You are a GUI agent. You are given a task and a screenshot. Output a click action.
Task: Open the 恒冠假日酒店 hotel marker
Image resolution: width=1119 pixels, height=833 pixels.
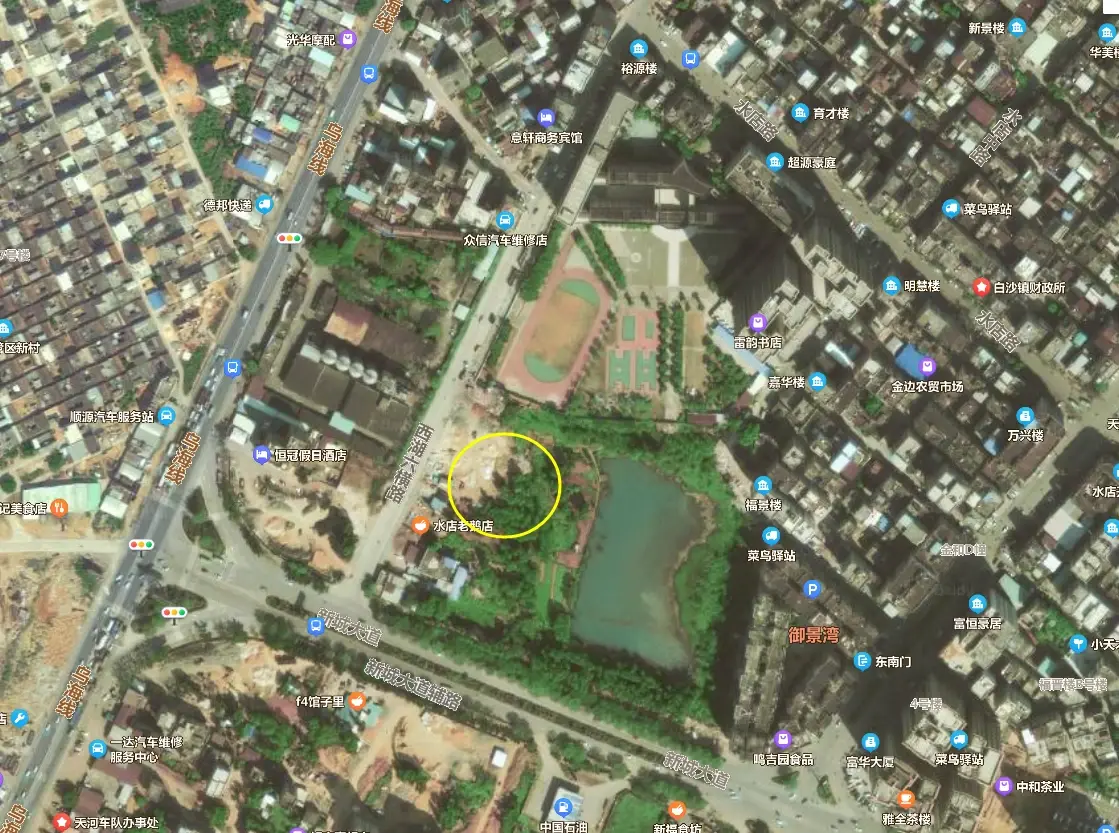click(x=261, y=455)
